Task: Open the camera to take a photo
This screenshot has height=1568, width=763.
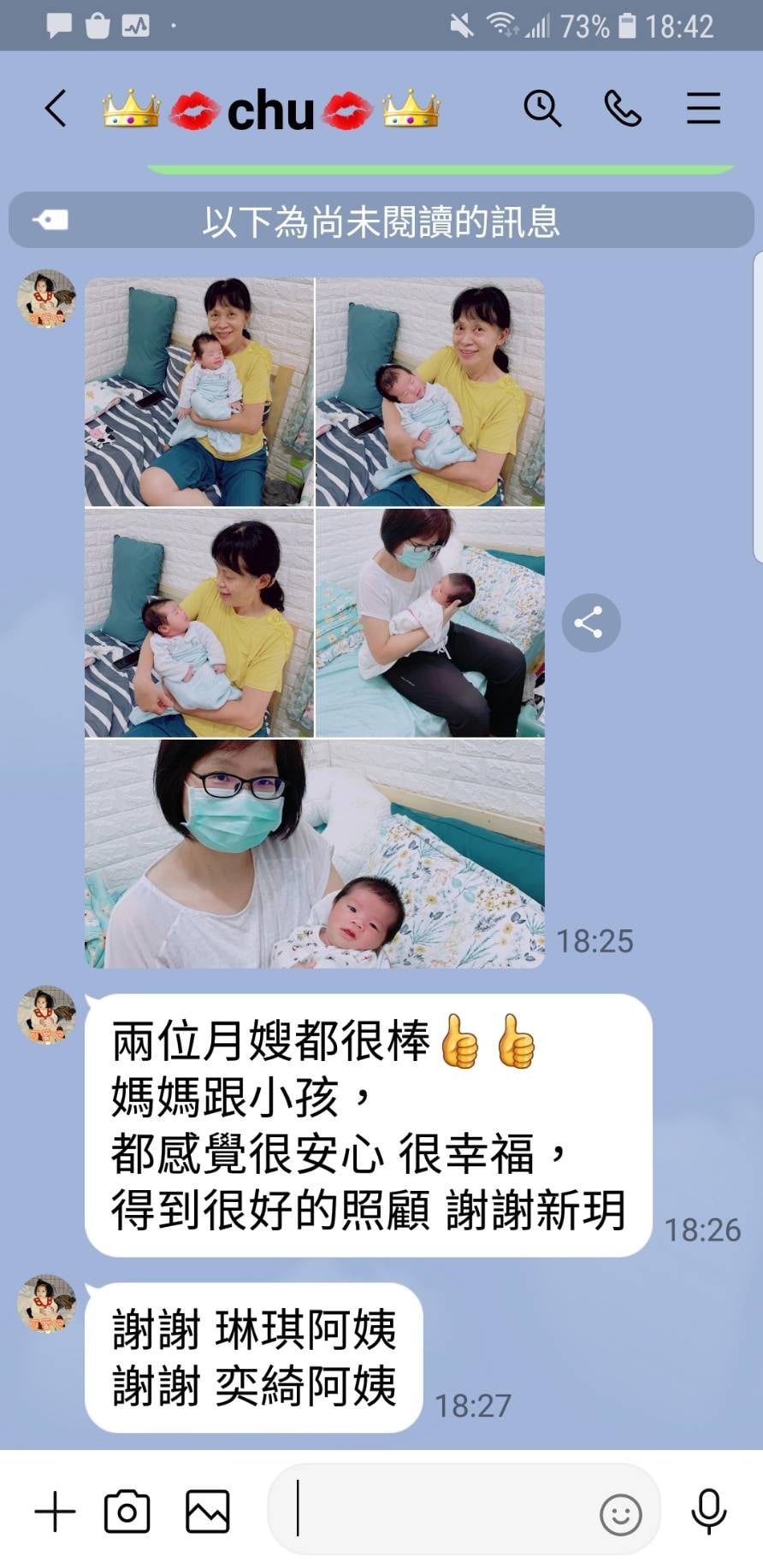Action: pyautogui.click(x=127, y=1512)
